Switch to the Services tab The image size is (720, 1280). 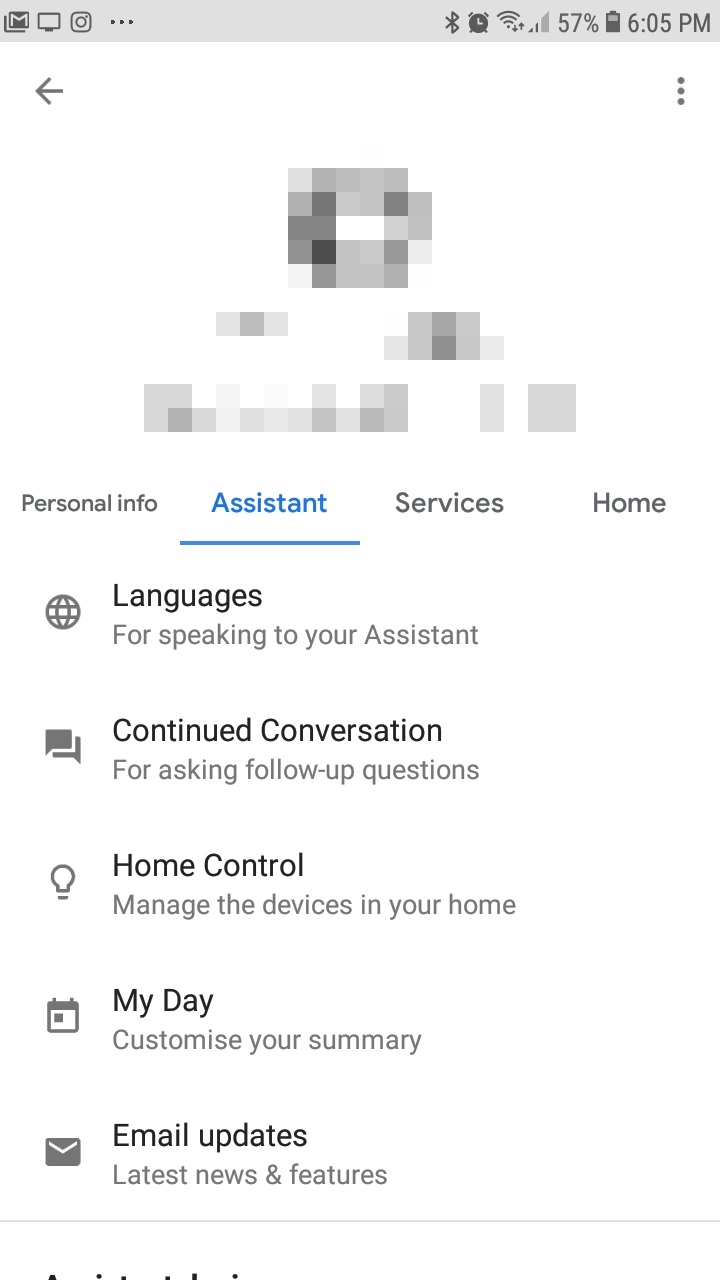449,503
